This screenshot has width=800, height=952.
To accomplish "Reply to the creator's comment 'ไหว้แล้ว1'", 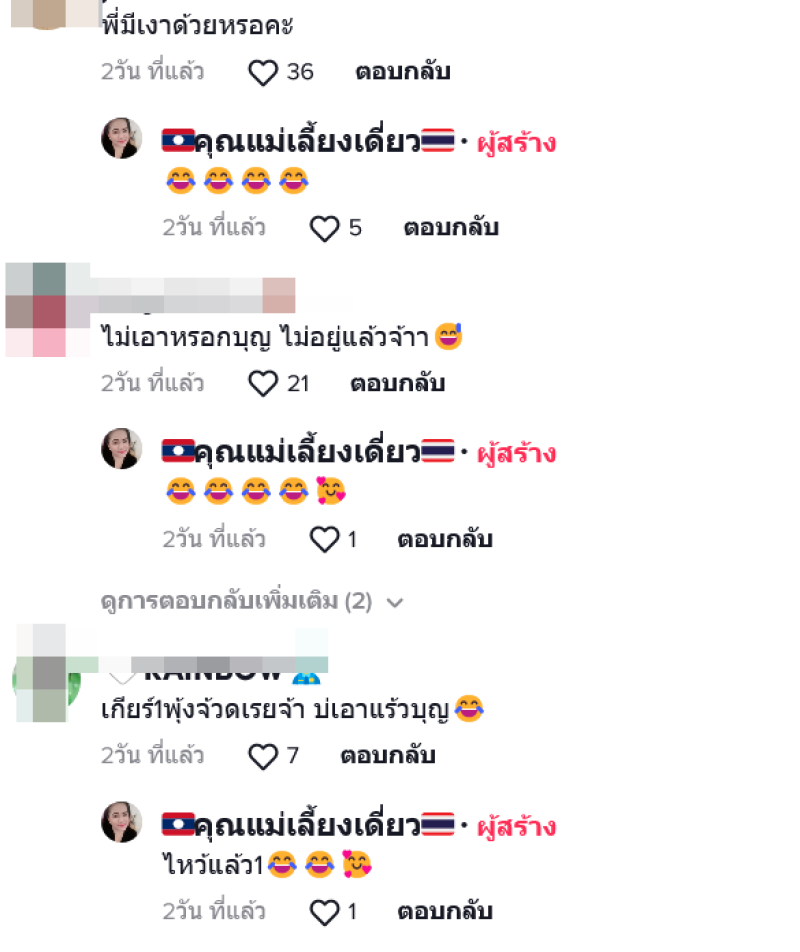I will tap(445, 912).
